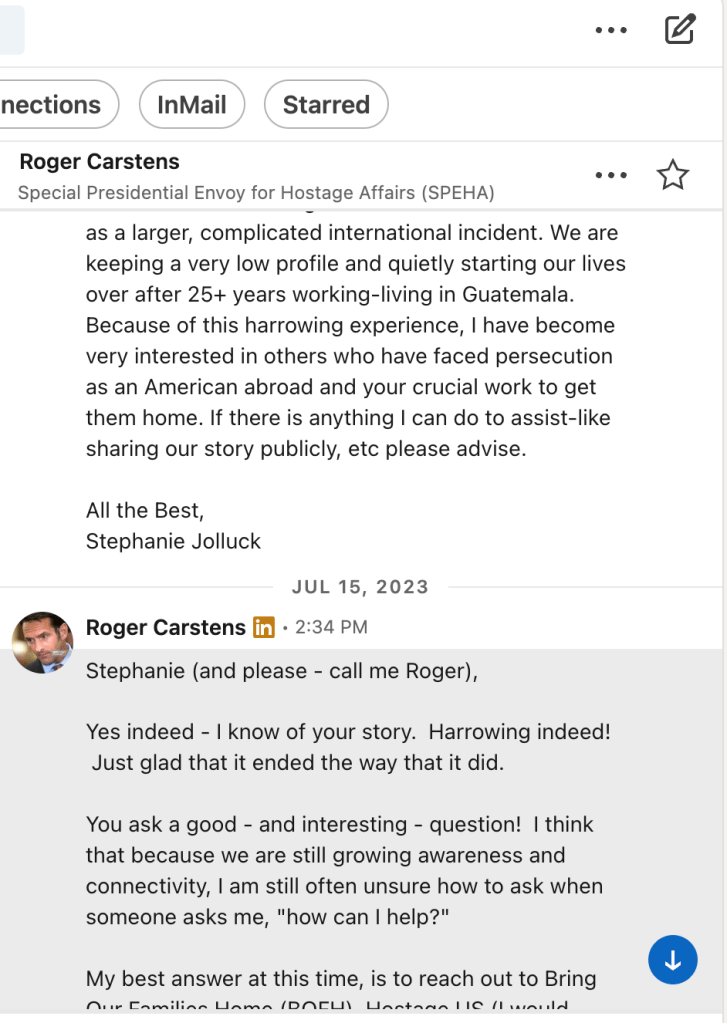Open conversation options for Roger Carstens
Viewport: 727px width, 1023px height.
pyautogui.click(x=611, y=175)
